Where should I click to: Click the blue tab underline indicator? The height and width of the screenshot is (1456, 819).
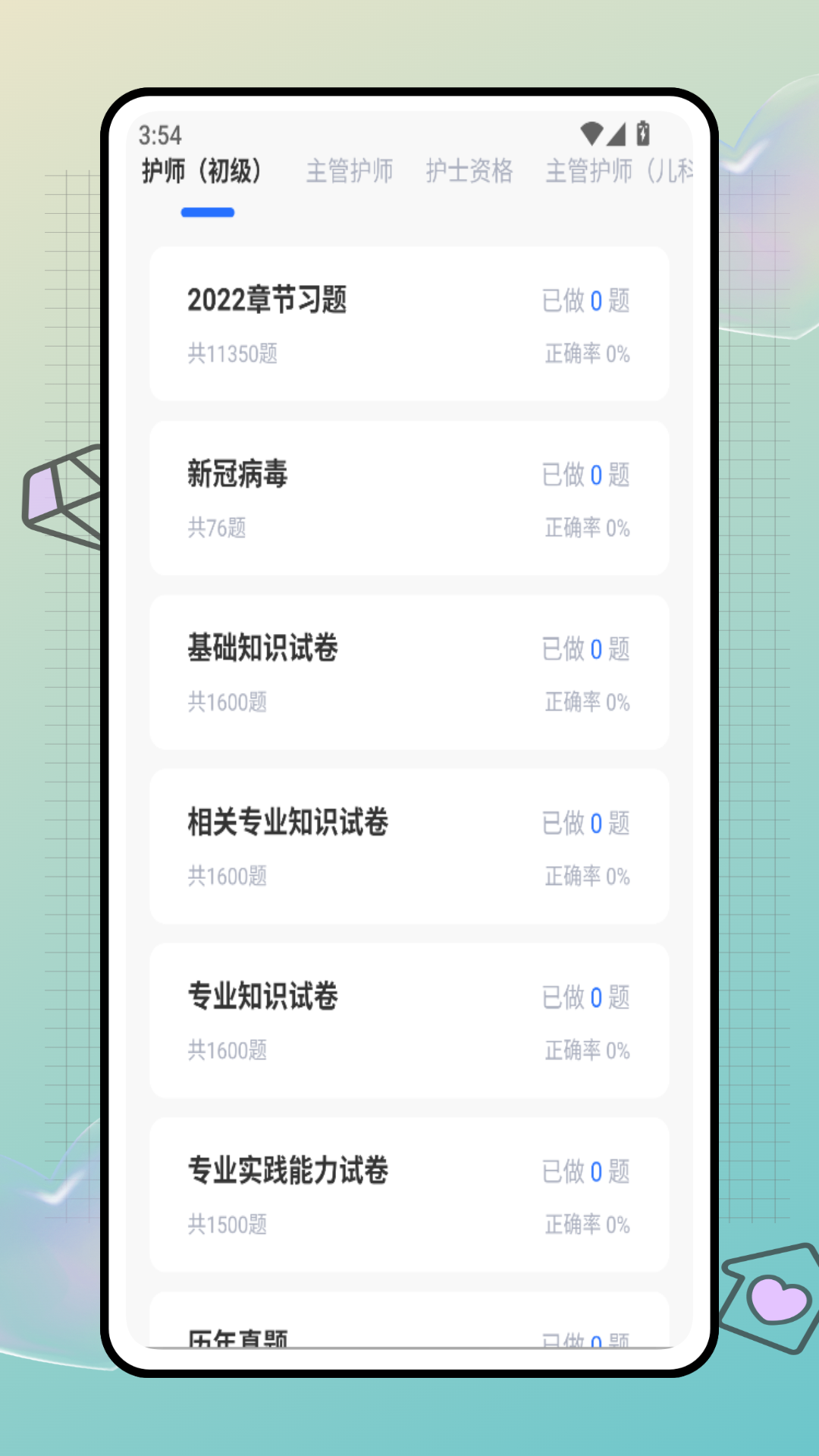[x=206, y=214]
